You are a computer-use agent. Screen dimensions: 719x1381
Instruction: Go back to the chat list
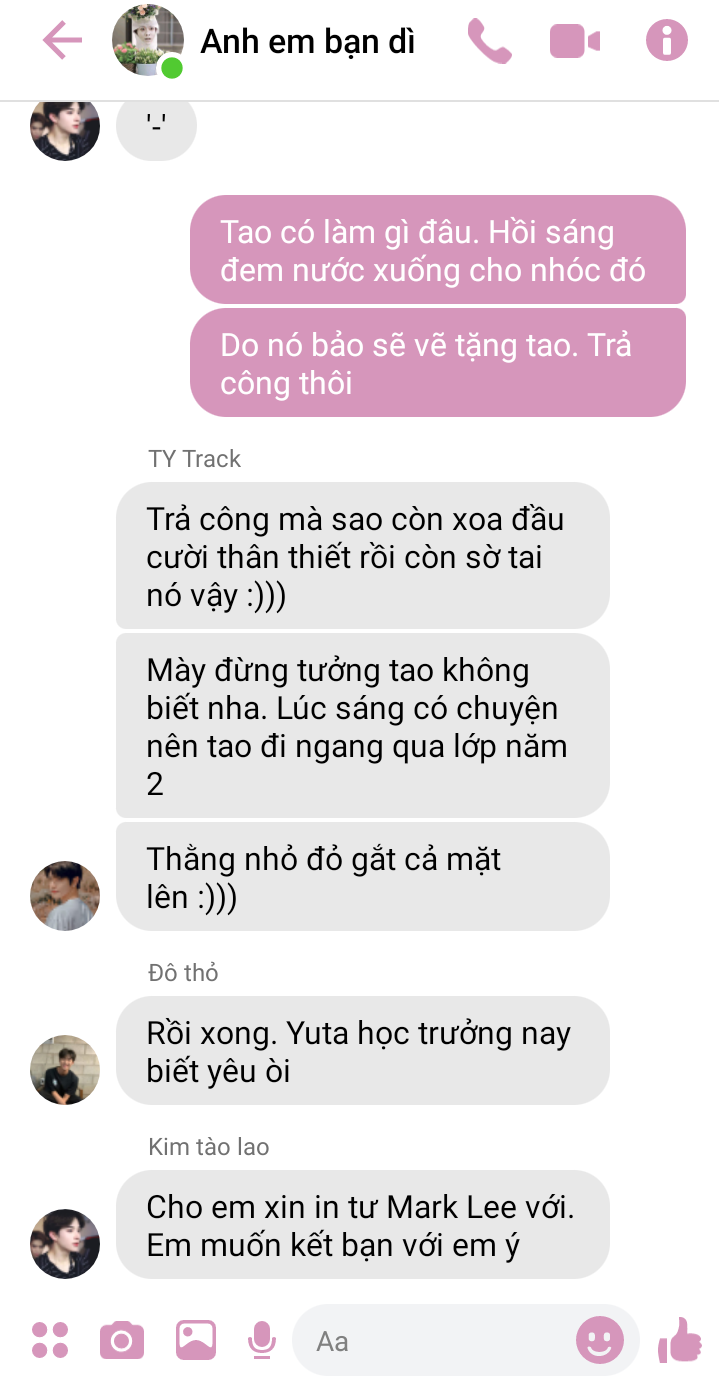[x=62, y=41]
